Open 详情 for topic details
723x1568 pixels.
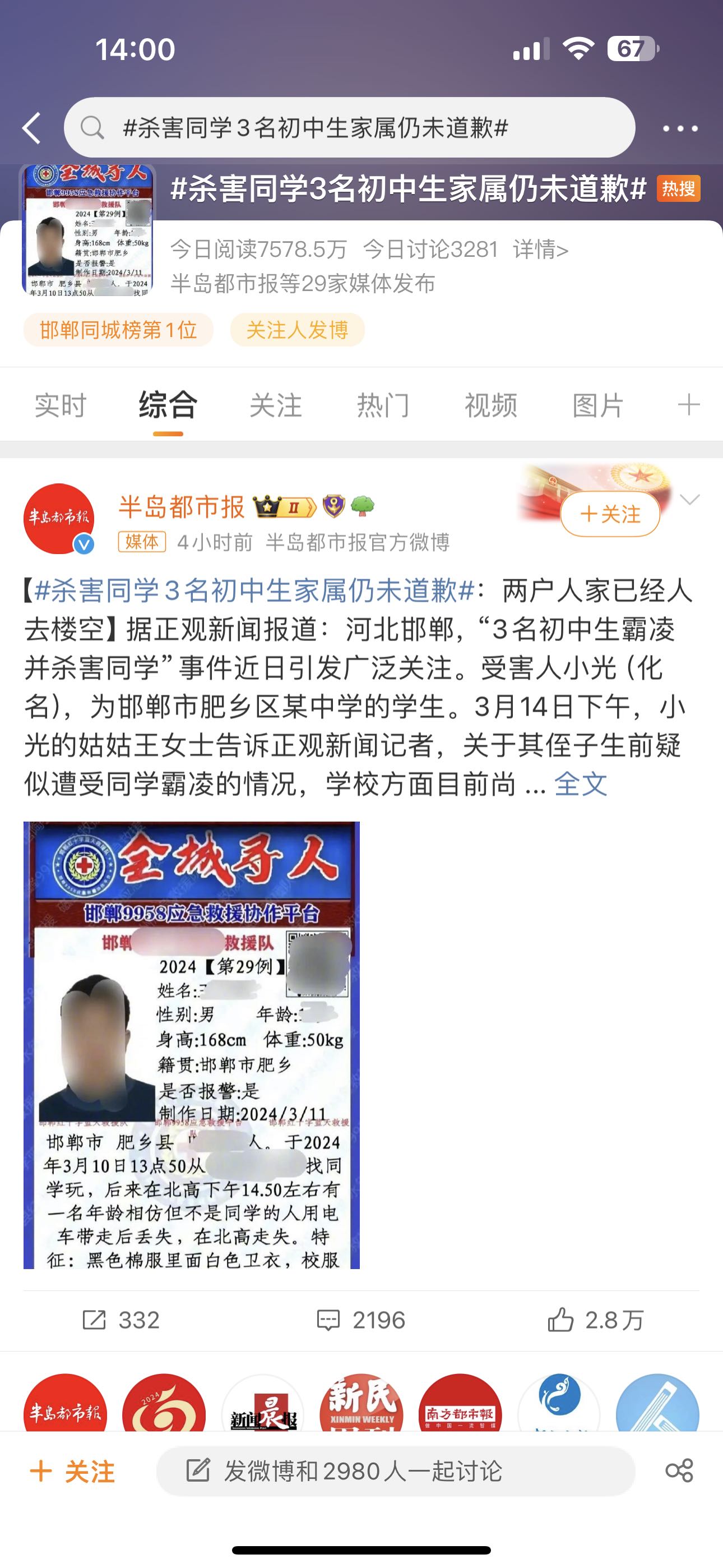540,250
